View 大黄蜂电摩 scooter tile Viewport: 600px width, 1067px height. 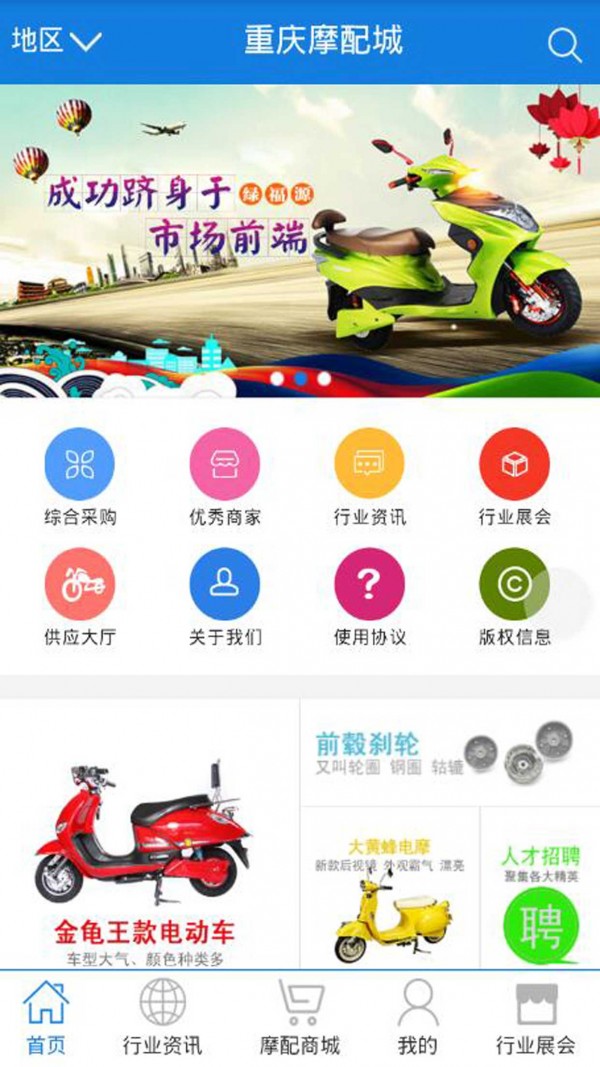(x=390, y=890)
